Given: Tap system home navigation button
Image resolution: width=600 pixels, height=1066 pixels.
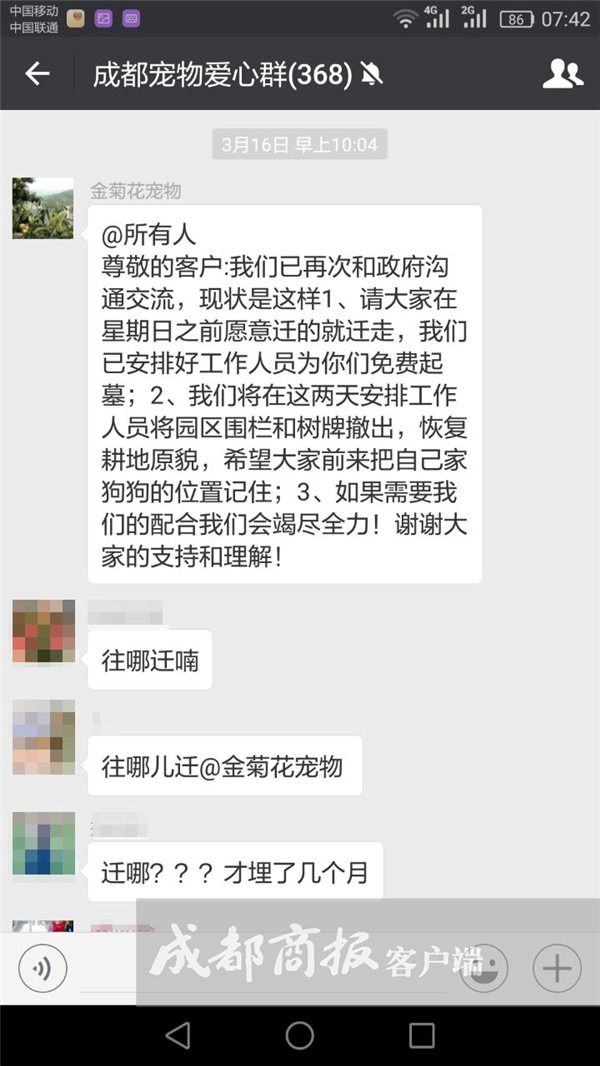Looking at the screenshot, I should (x=300, y=1035).
